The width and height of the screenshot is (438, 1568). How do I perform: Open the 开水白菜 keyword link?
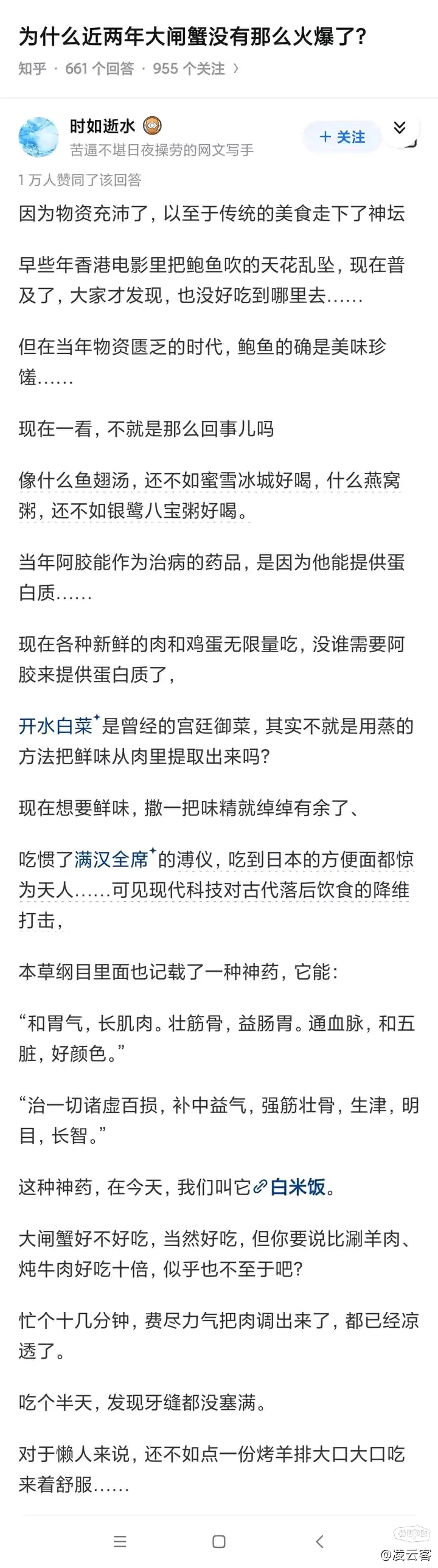click(56, 725)
